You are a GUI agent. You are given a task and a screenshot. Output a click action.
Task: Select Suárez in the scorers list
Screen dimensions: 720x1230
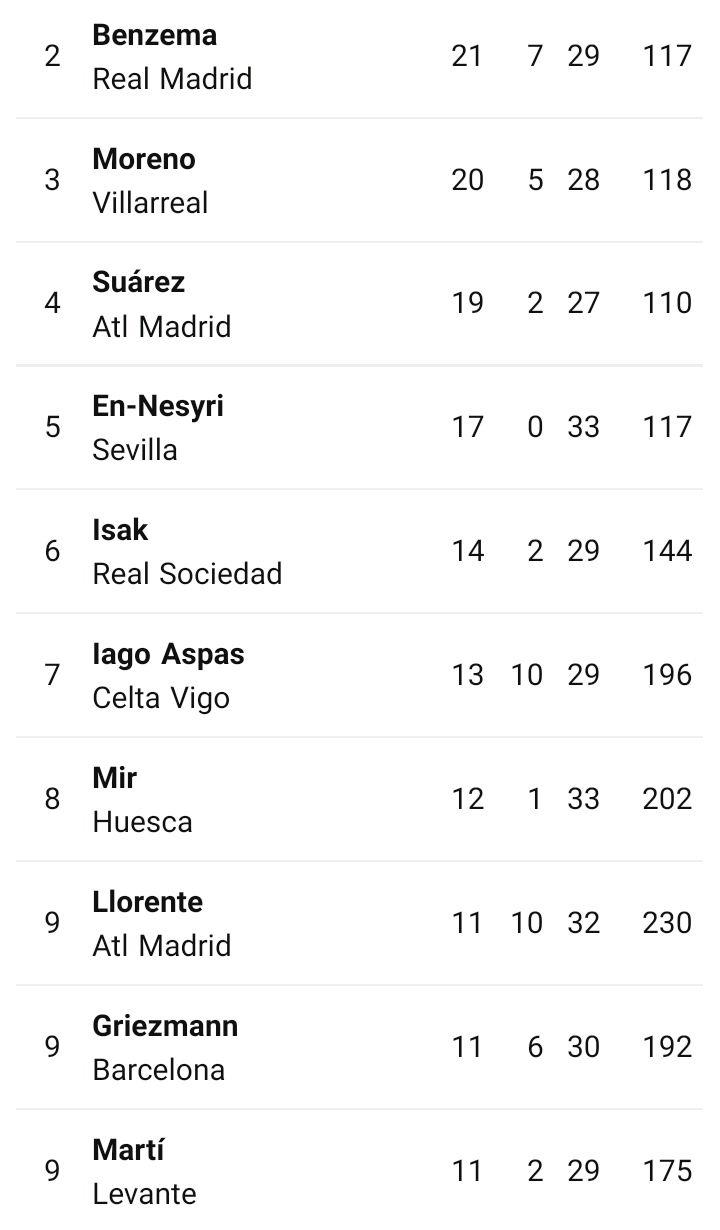(x=360, y=304)
